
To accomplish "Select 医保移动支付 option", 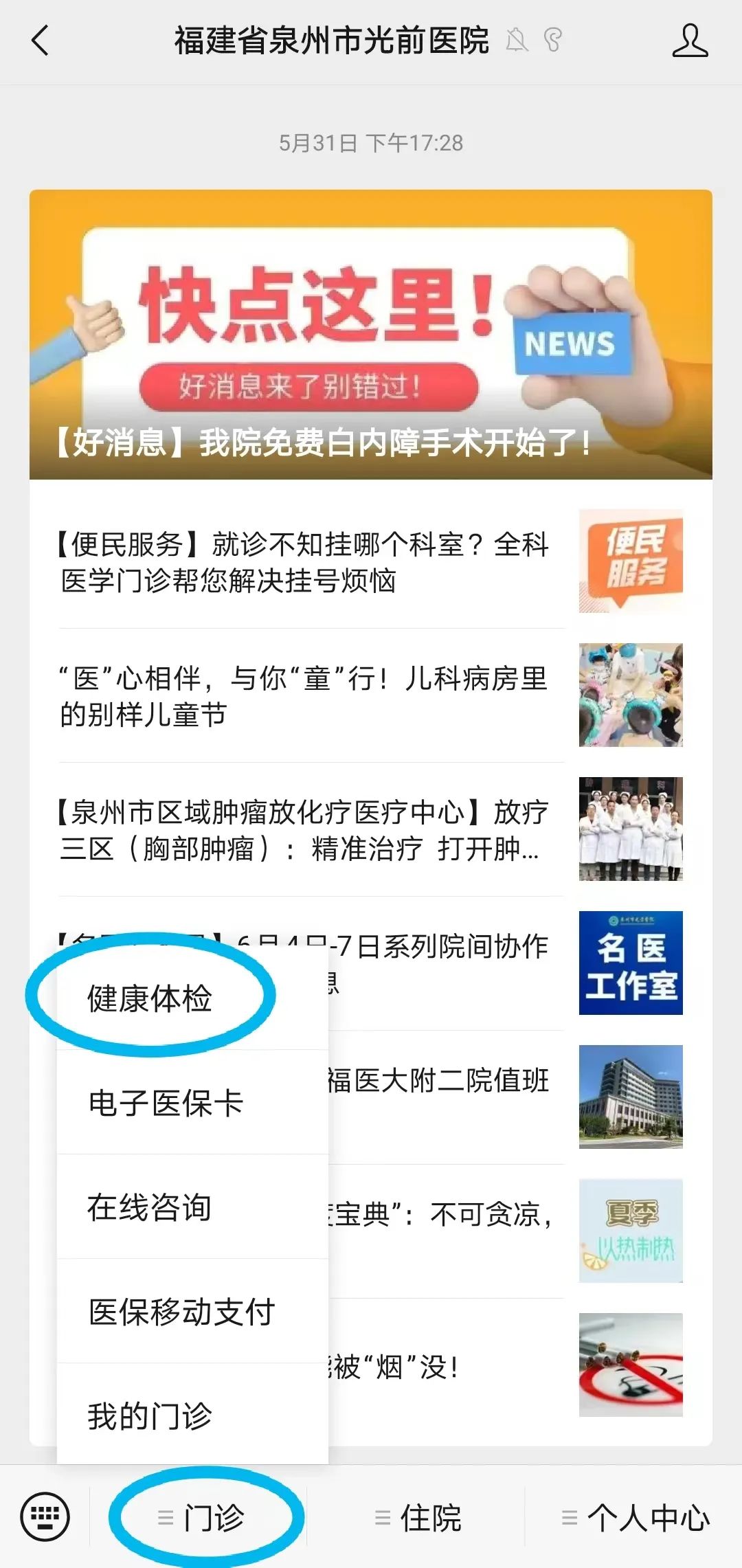I will click(x=181, y=1311).
